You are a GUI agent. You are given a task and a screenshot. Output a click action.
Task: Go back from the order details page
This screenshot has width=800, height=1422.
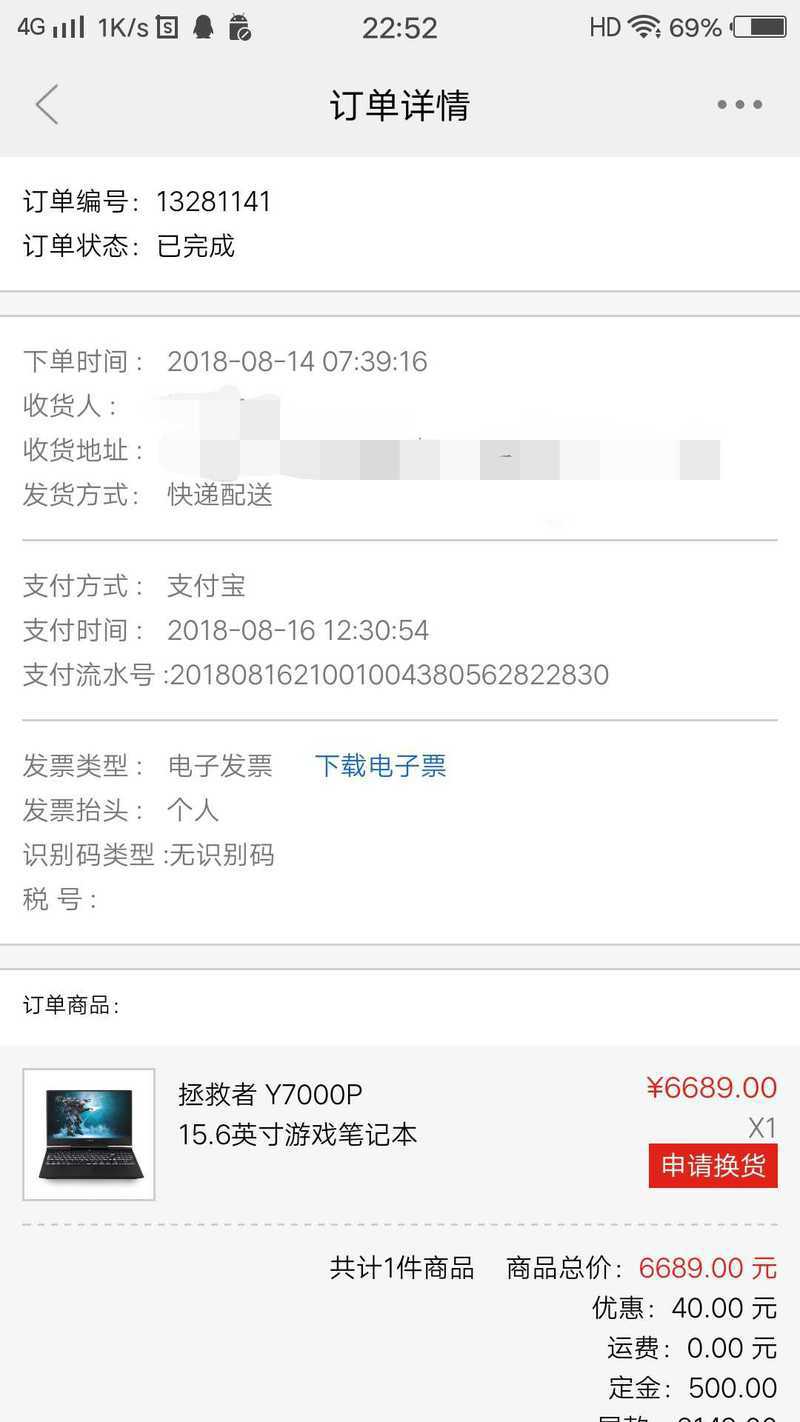pyautogui.click(x=47, y=105)
